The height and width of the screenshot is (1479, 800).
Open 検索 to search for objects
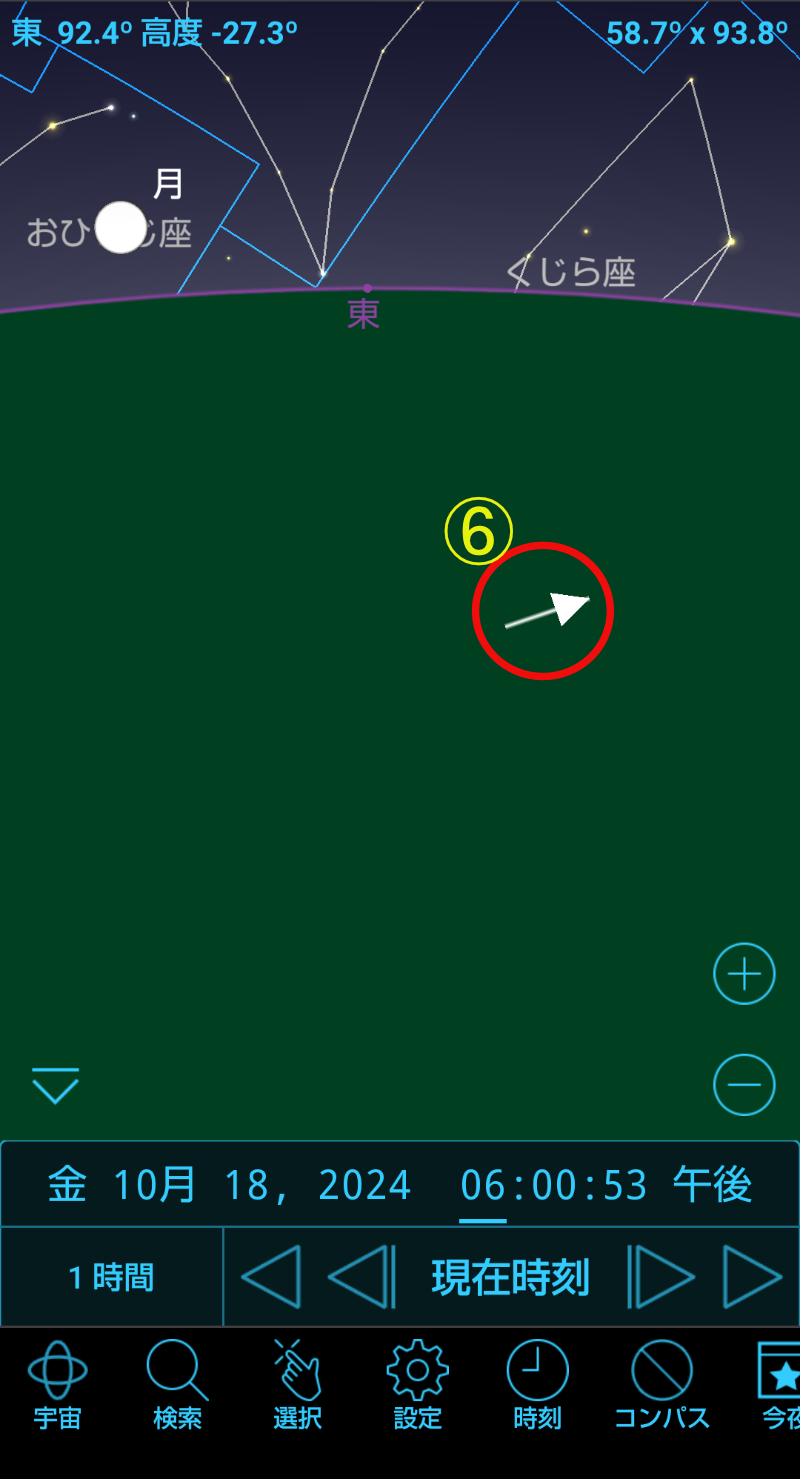point(177,1384)
